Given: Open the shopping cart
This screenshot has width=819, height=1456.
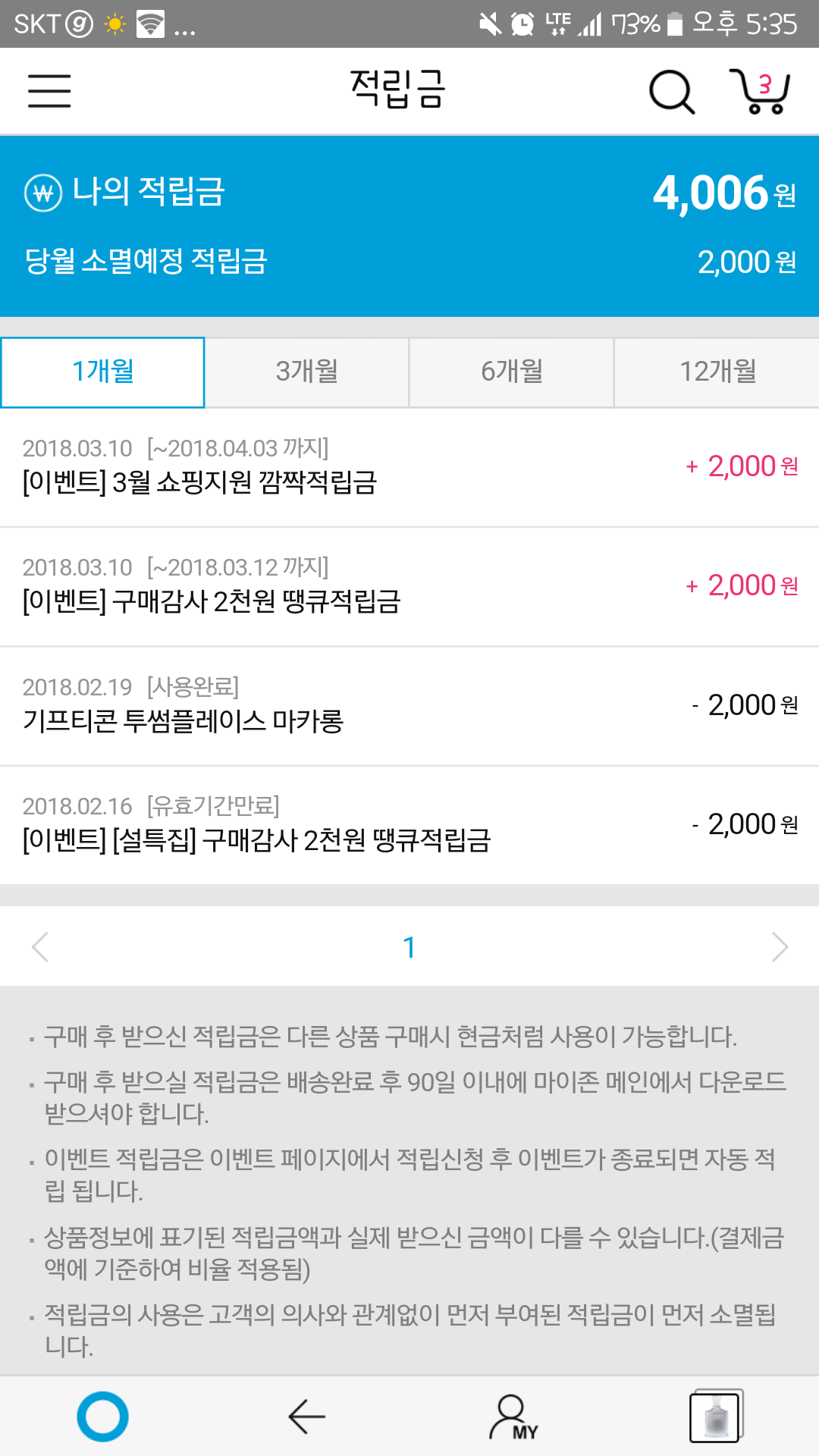Looking at the screenshot, I should [761, 92].
